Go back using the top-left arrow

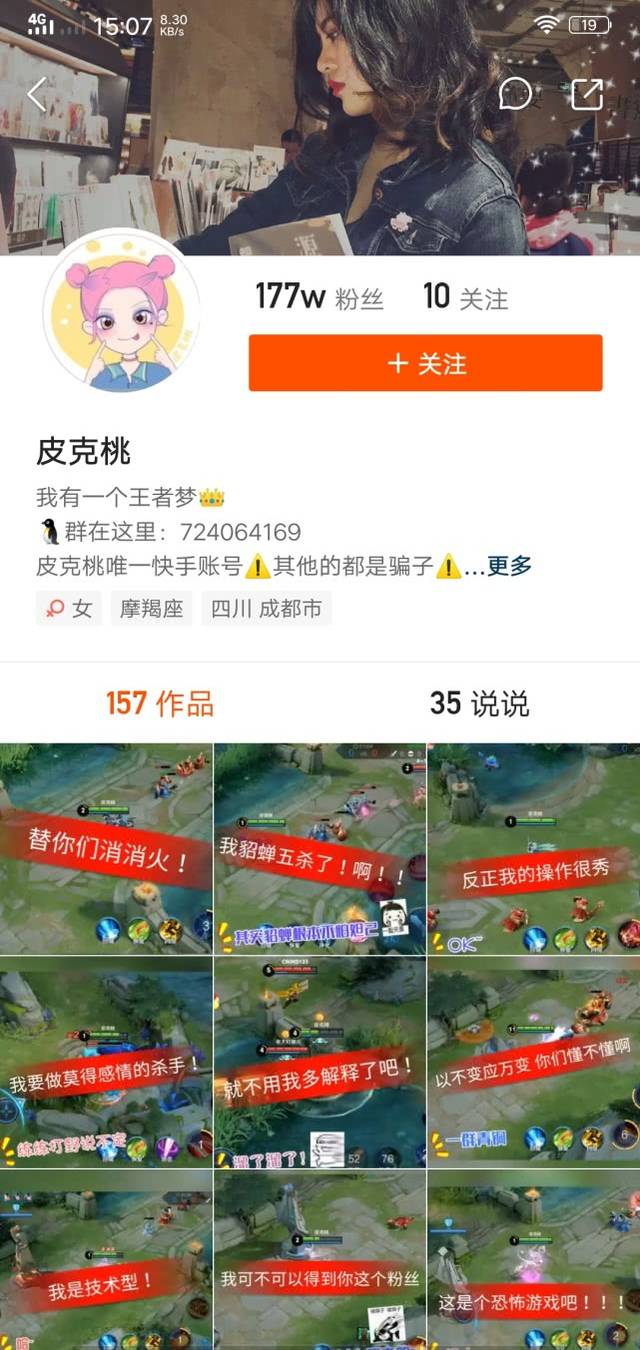[37, 95]
